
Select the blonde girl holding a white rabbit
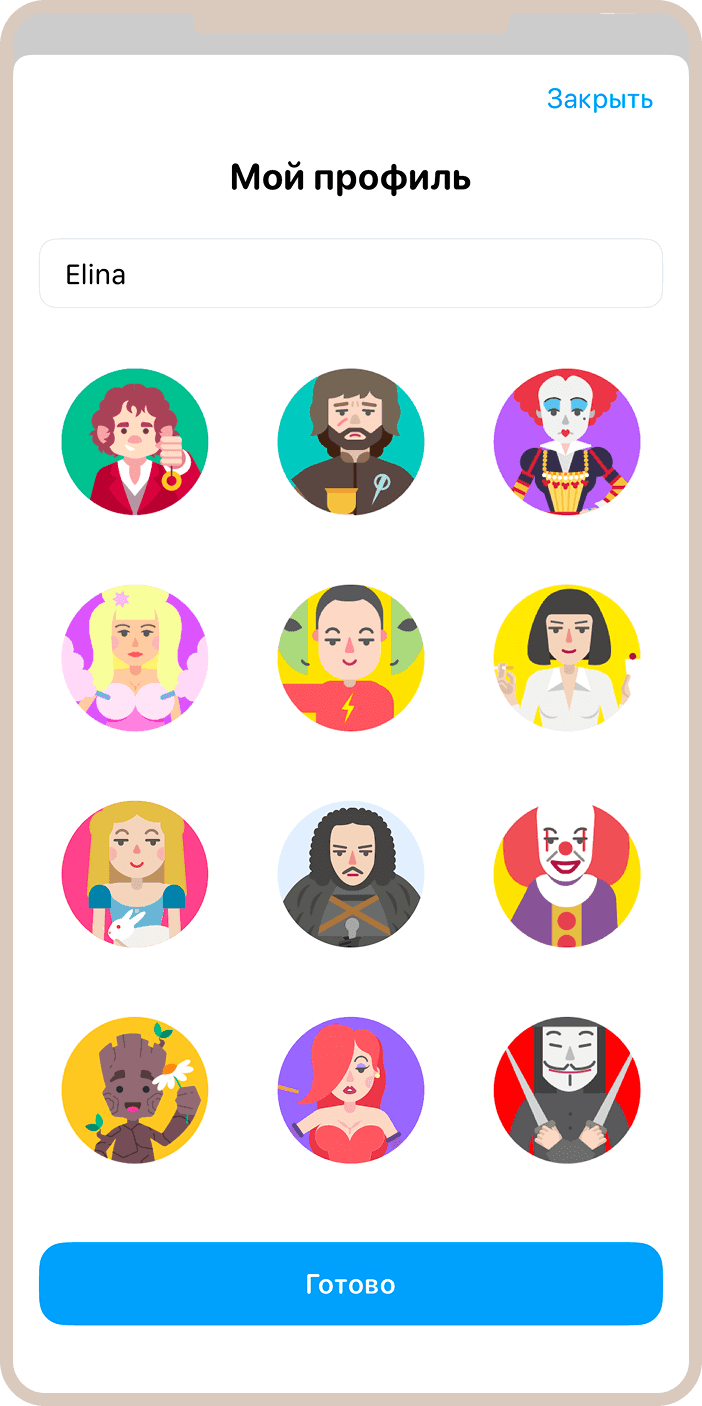[135, 874]
